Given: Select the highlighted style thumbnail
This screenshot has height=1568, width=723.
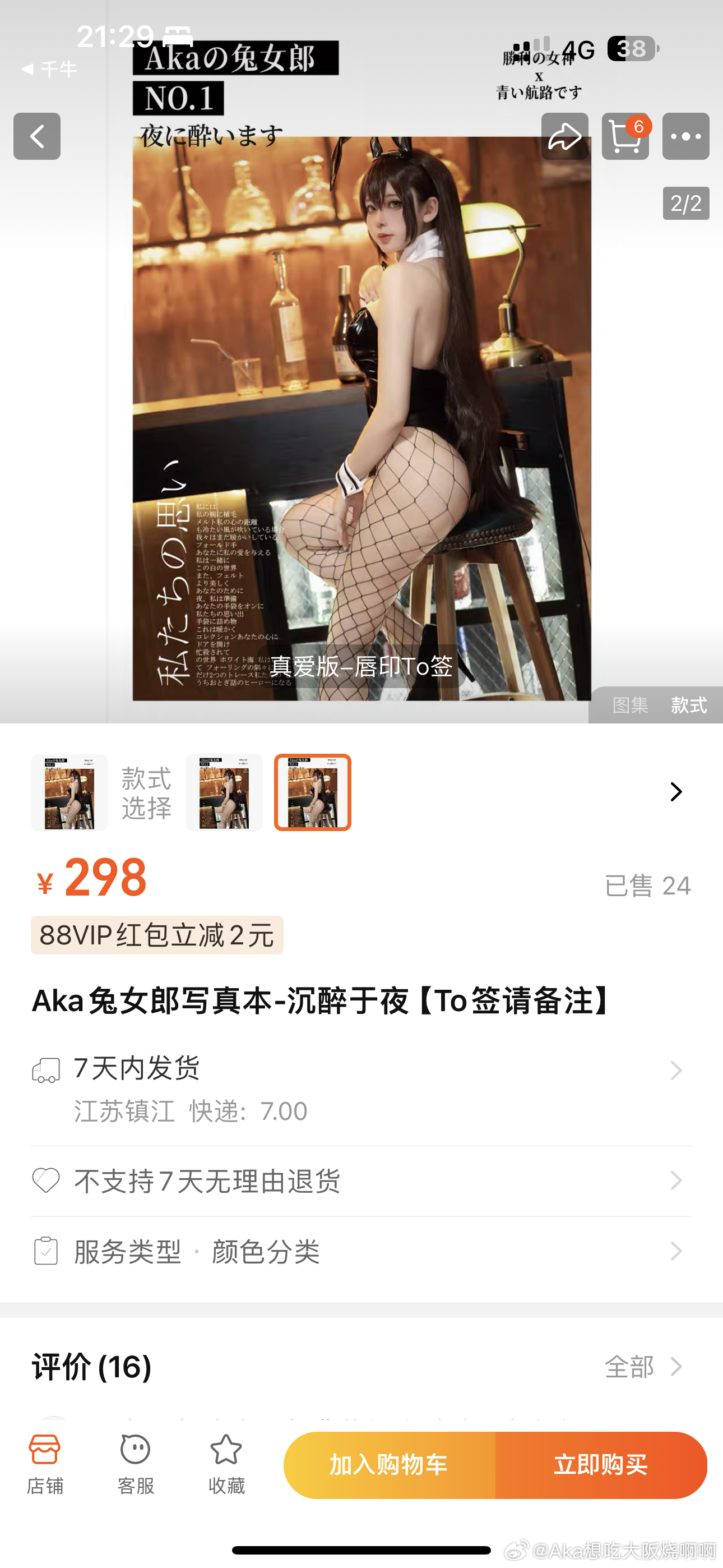Looking at the screenshot, I should (x=312, y=792).
